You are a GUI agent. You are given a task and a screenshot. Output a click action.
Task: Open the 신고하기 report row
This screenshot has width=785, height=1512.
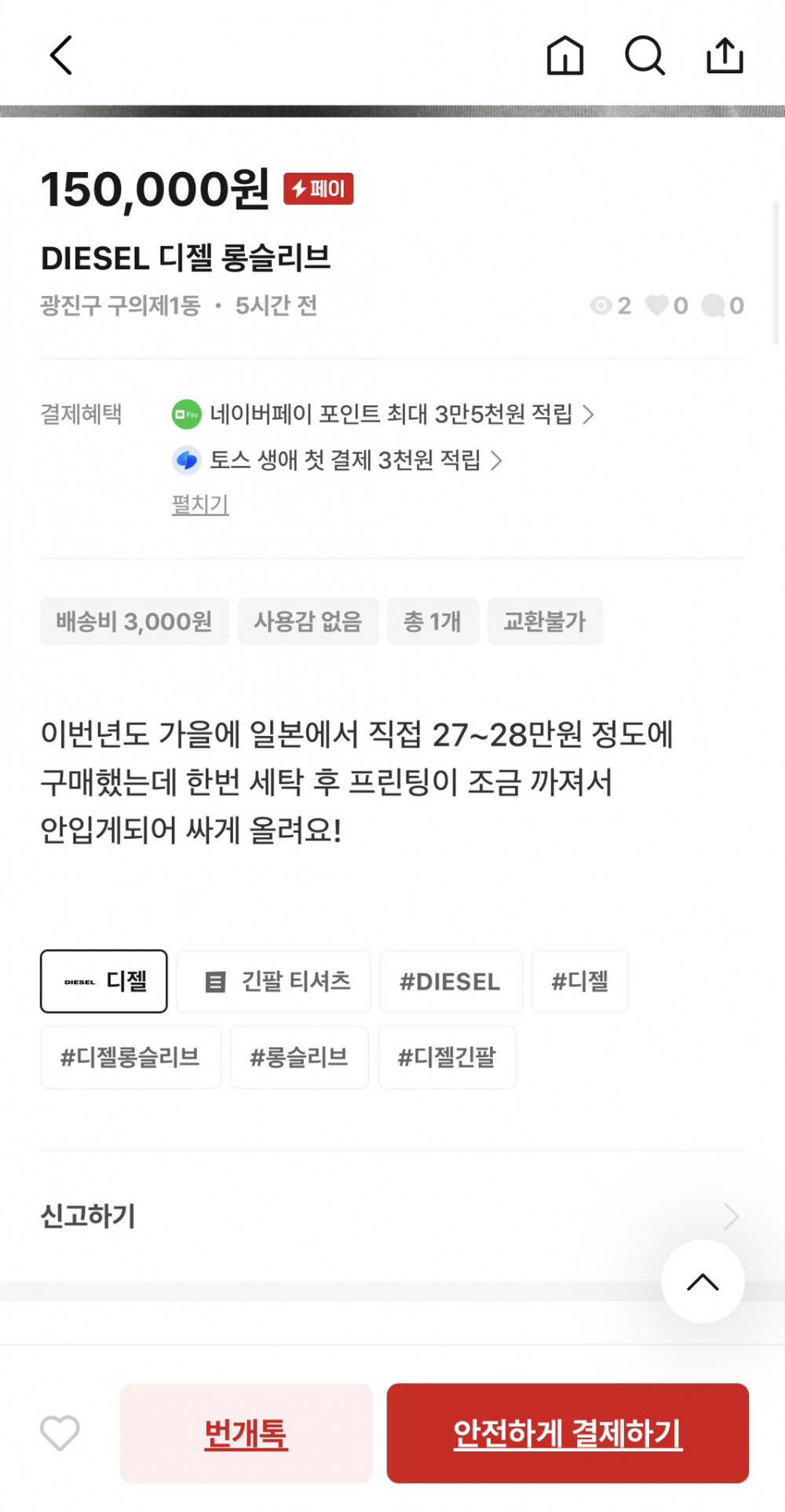pos(392,1216)
